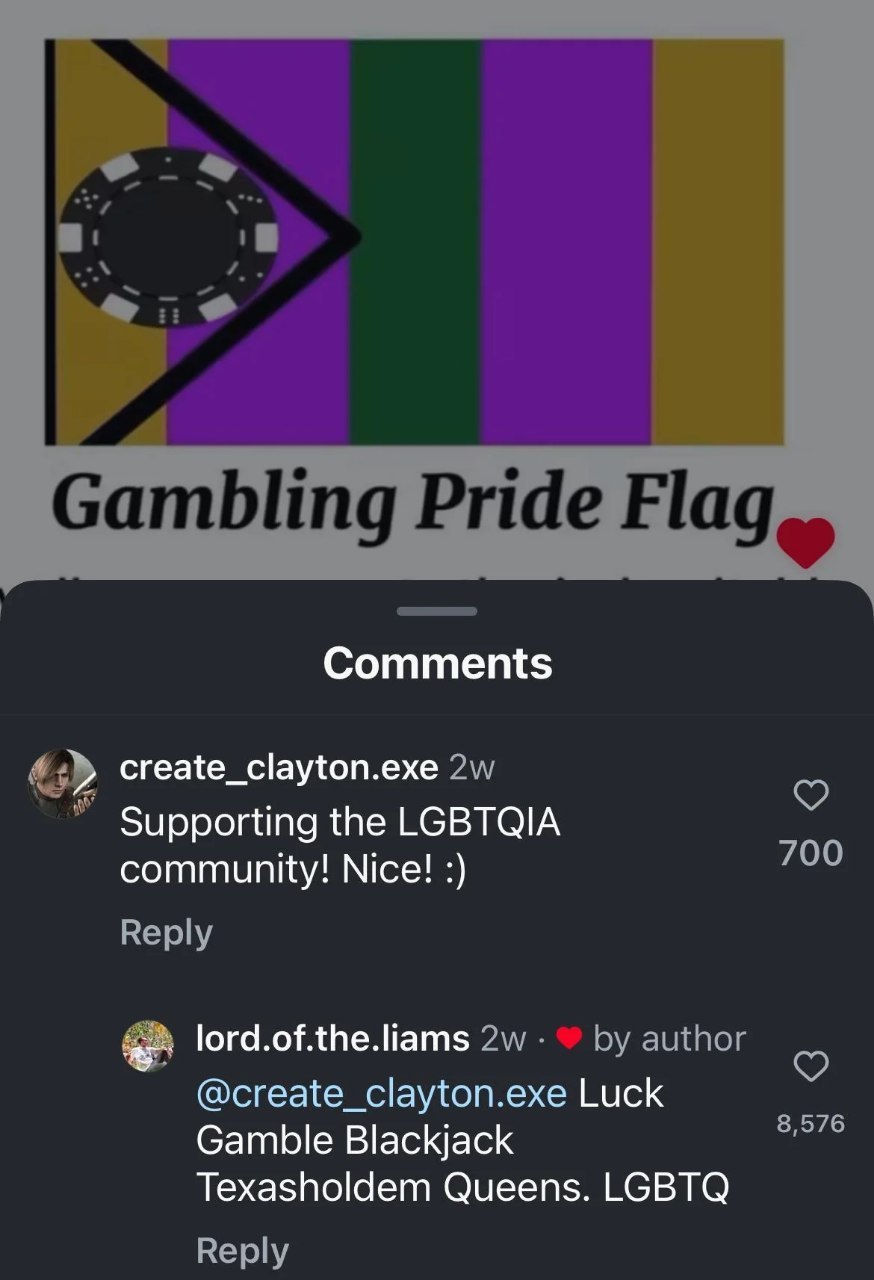The height and width of the screenshot is (1280, 874).
Task: View the create_clayton.exe username profile
Action: (278, 767)
